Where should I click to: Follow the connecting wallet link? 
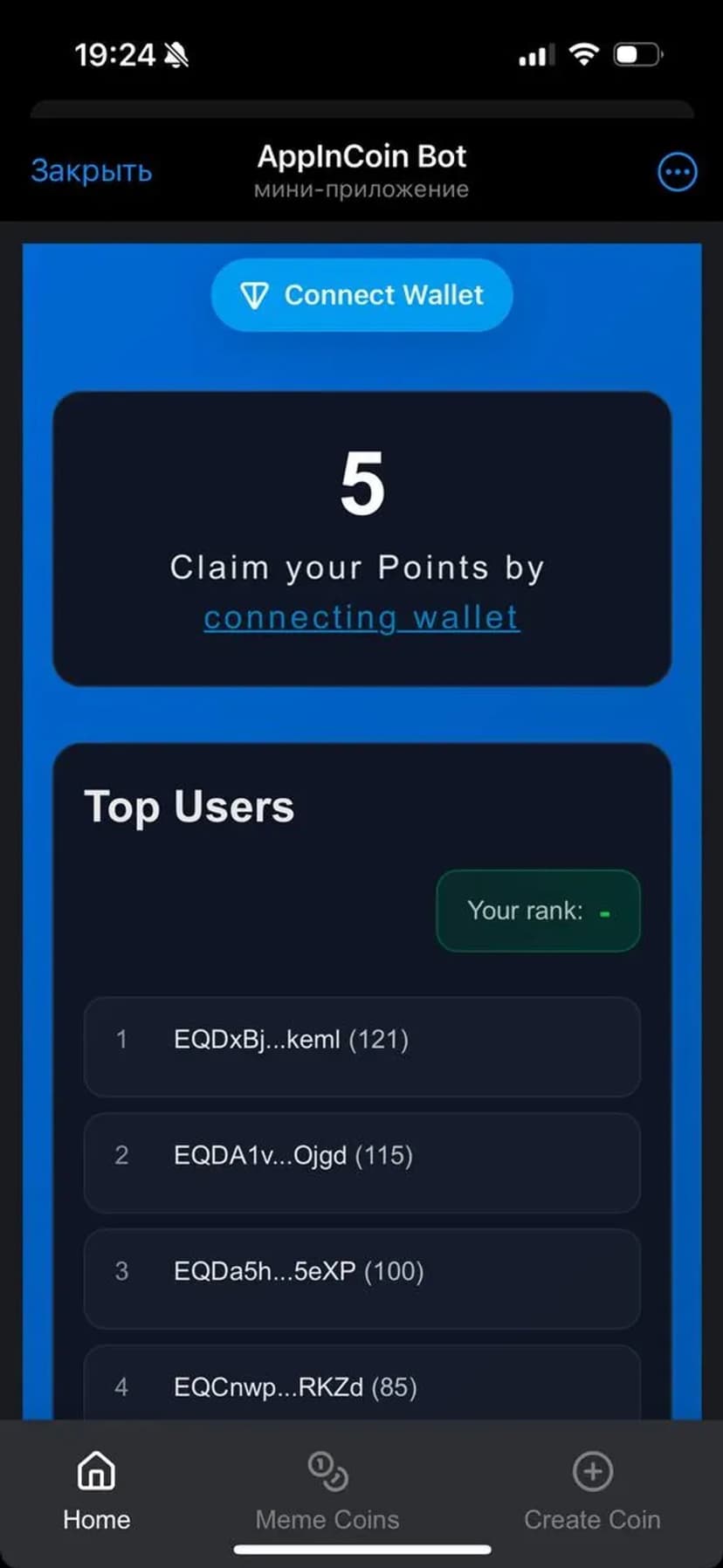[x=361, y=617]
